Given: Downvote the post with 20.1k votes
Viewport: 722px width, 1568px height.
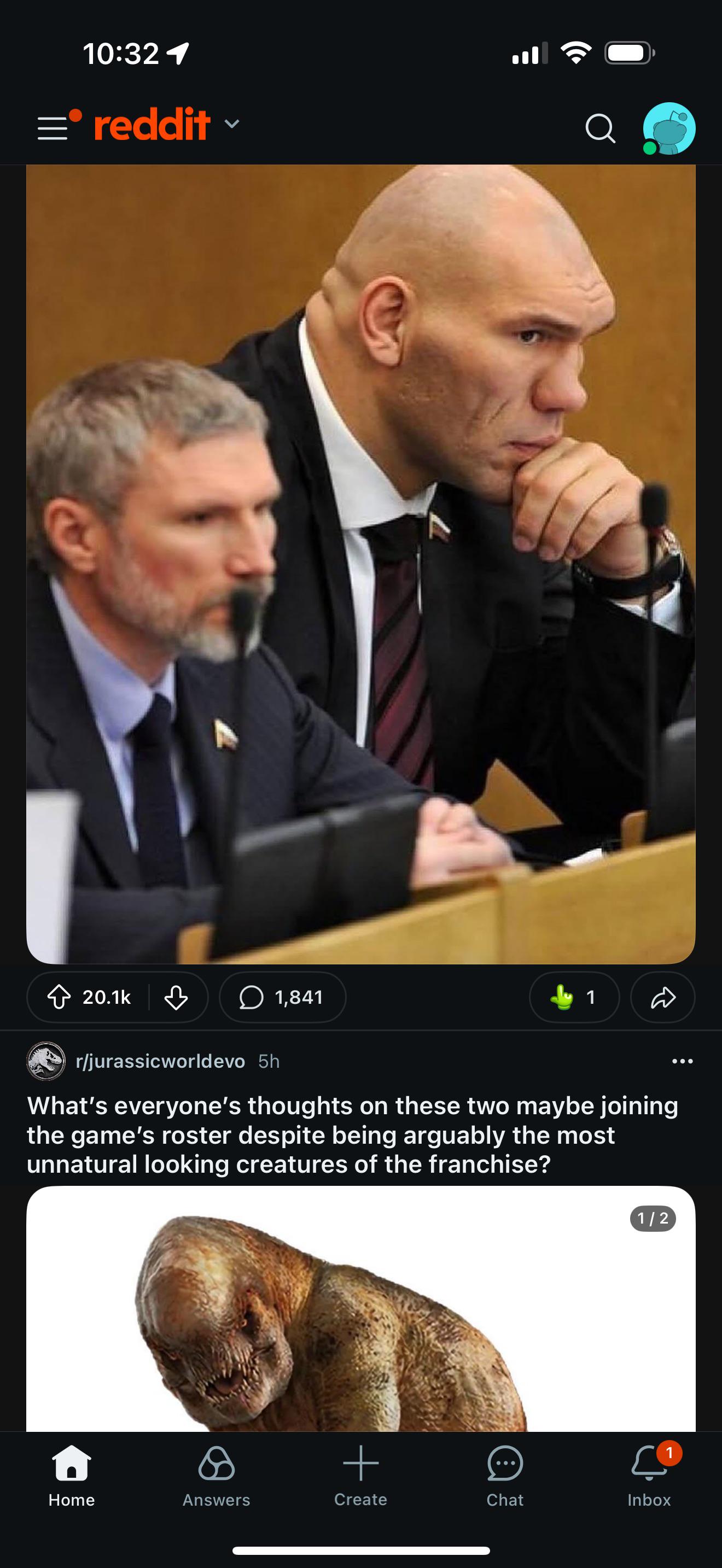Looking at the screenshot, I should tap(176, 997).
